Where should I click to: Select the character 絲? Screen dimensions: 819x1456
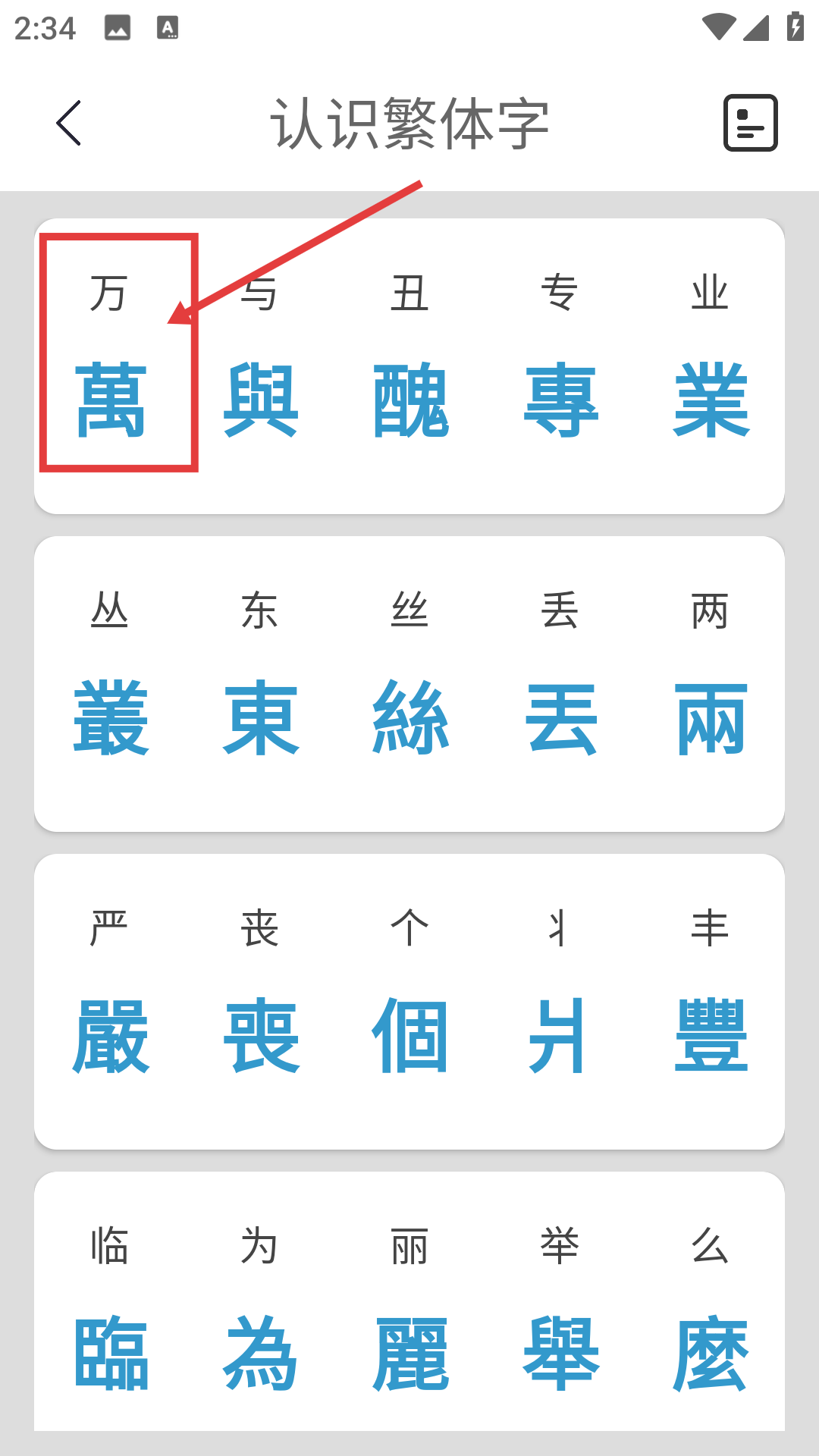tap(411, 717)
